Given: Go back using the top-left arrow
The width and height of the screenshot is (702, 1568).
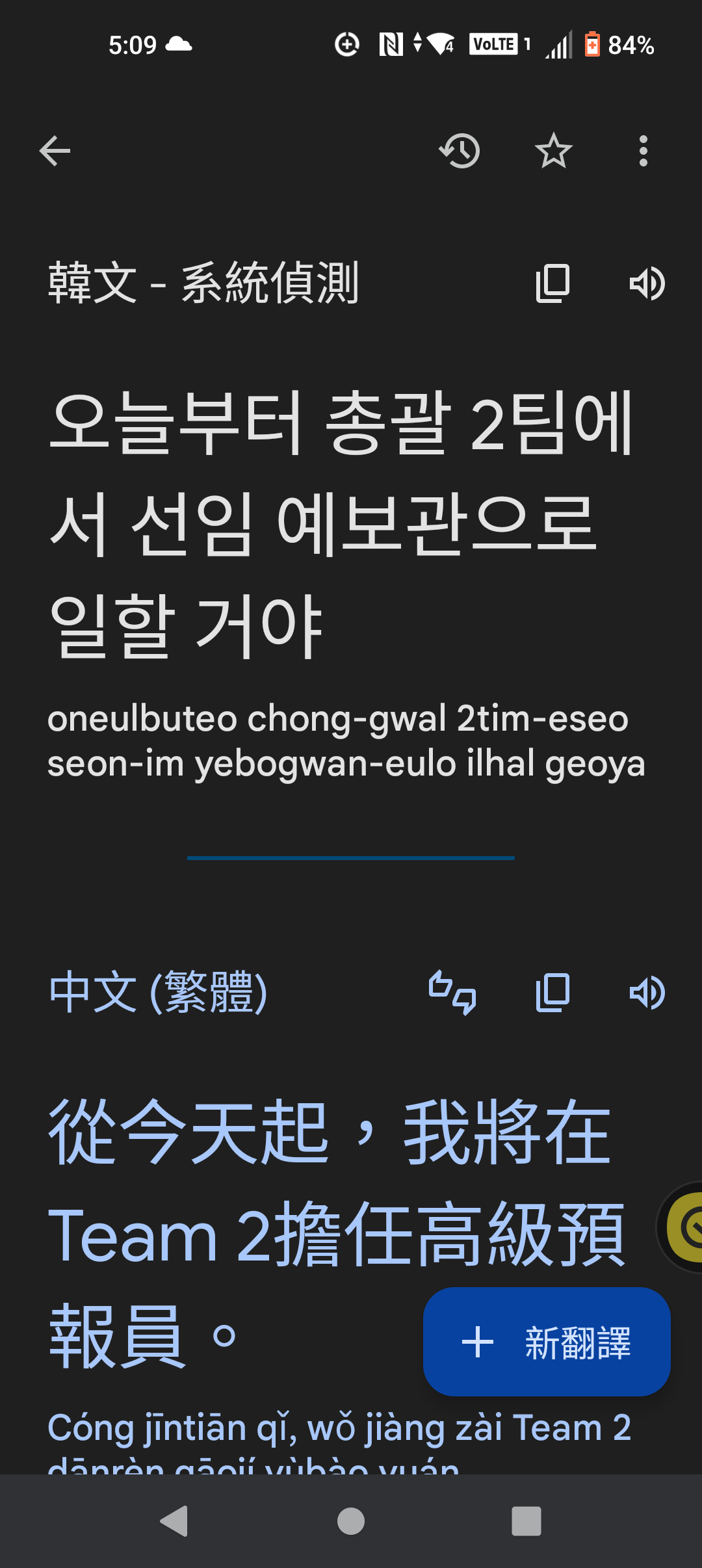Looking at the screenshot, I should pos(55,151).
